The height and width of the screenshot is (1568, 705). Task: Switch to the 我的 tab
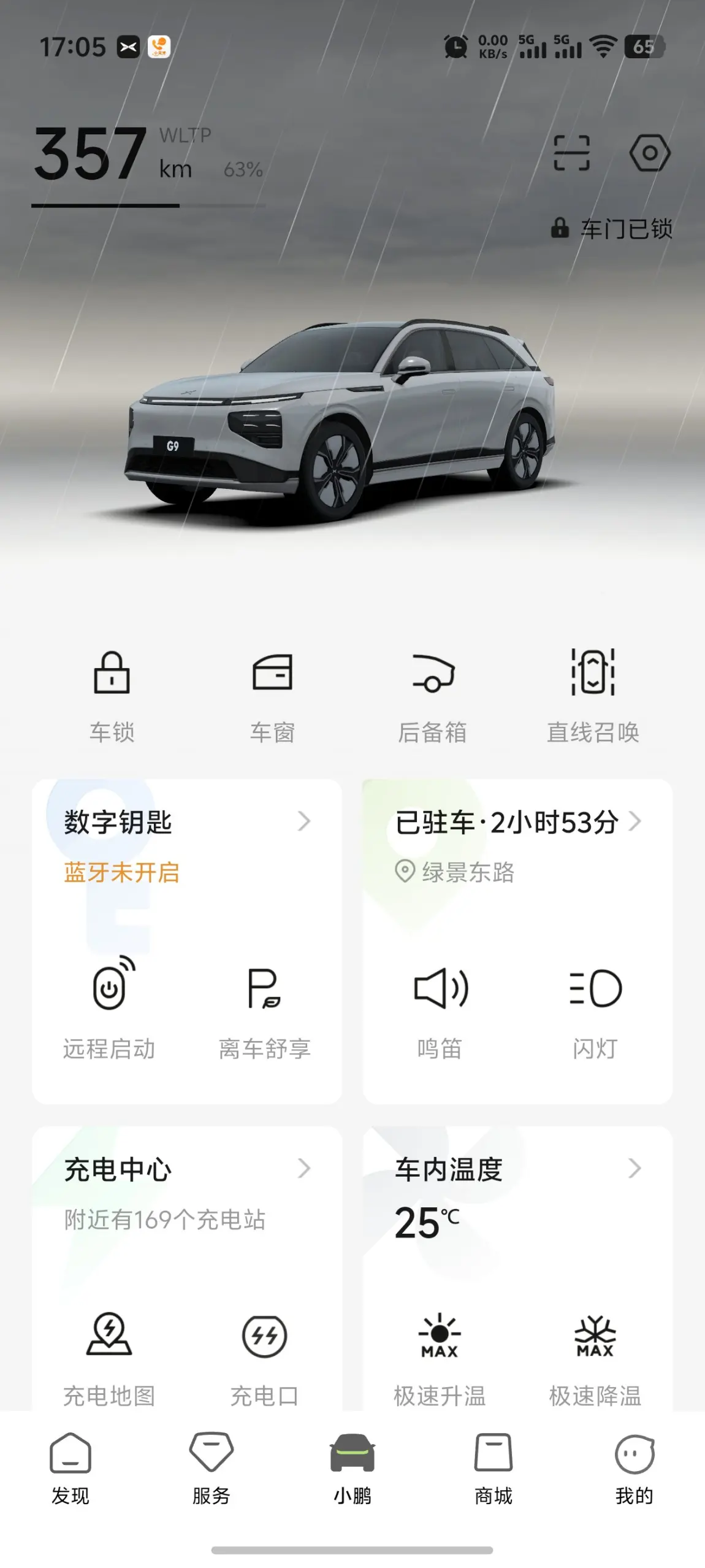point(634,1469)
